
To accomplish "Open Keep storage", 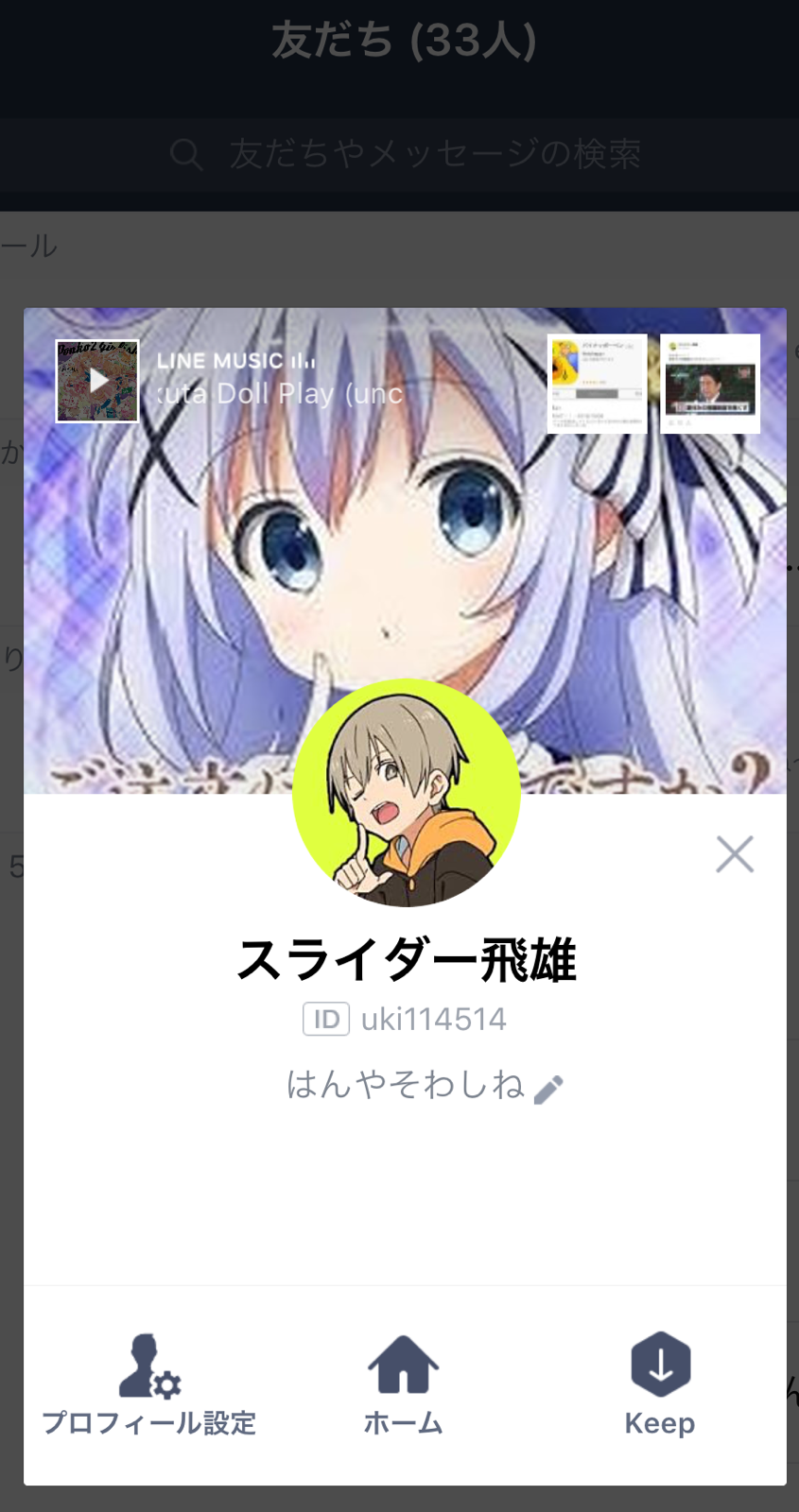I will pyautogui.click(x=659, y=1384).
